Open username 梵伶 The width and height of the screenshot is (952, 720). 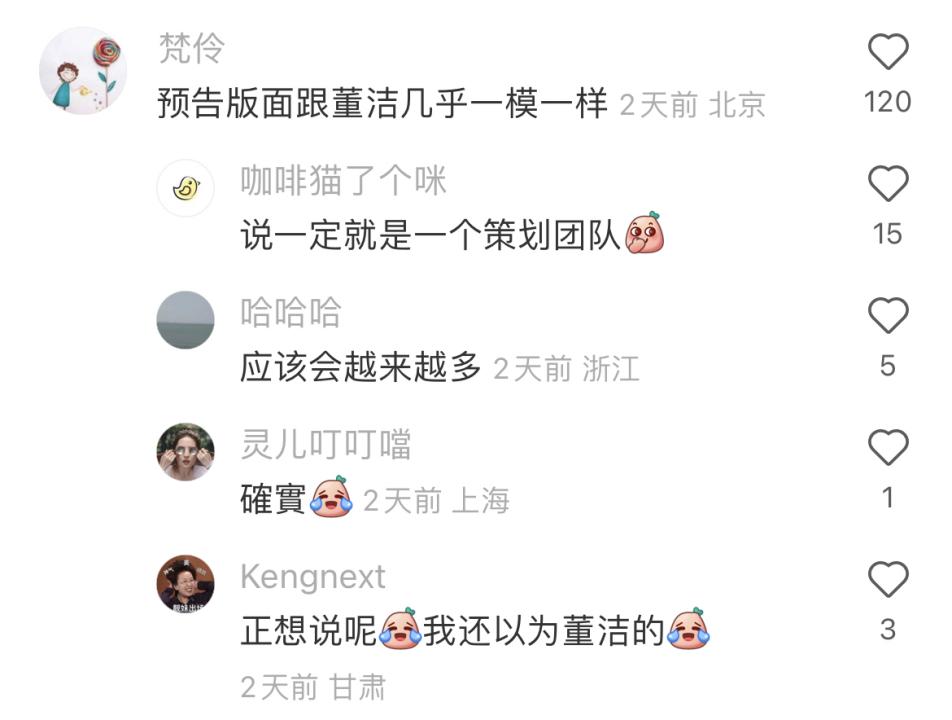click(x=193, y=48)
